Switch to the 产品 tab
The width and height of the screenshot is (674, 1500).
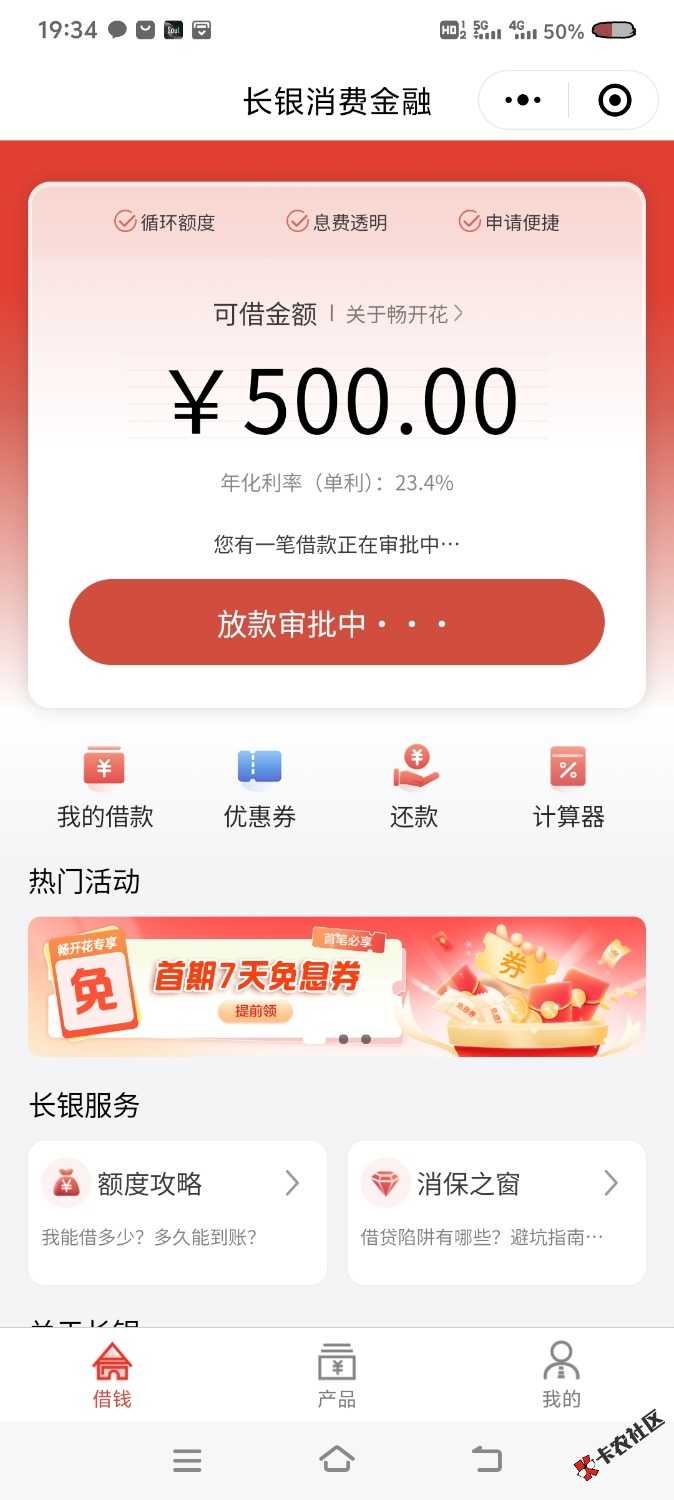336,1376
